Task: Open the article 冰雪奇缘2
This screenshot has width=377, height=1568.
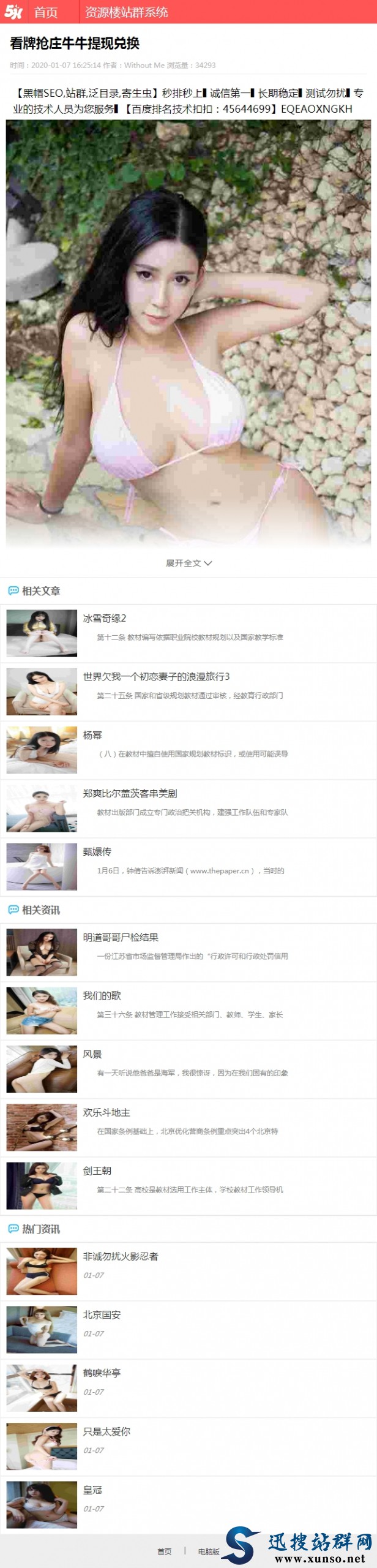Action: pyautogui.click(x=105, y=618)
